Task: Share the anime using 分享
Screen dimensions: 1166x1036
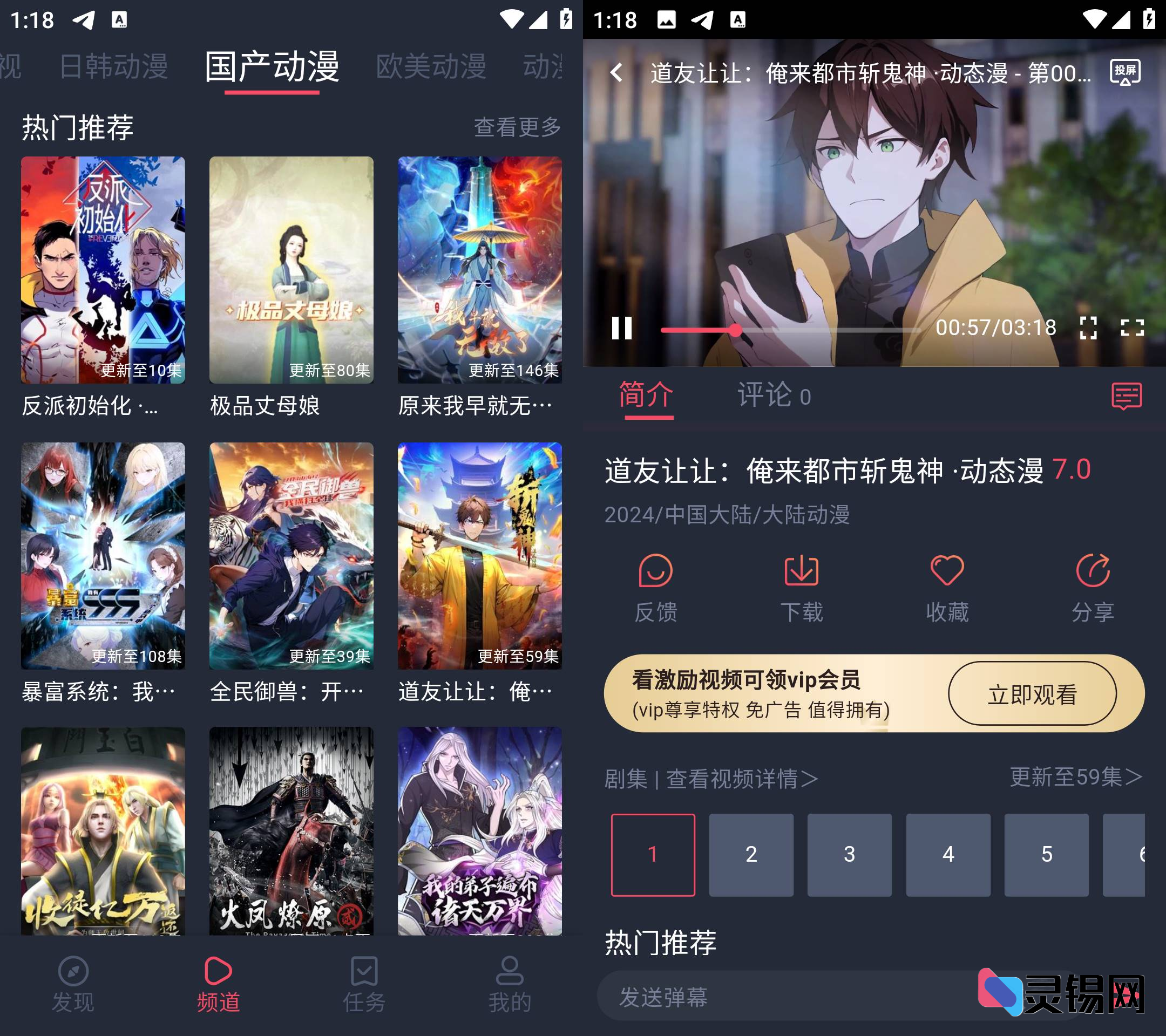Action: click(x=1092, y=587)
